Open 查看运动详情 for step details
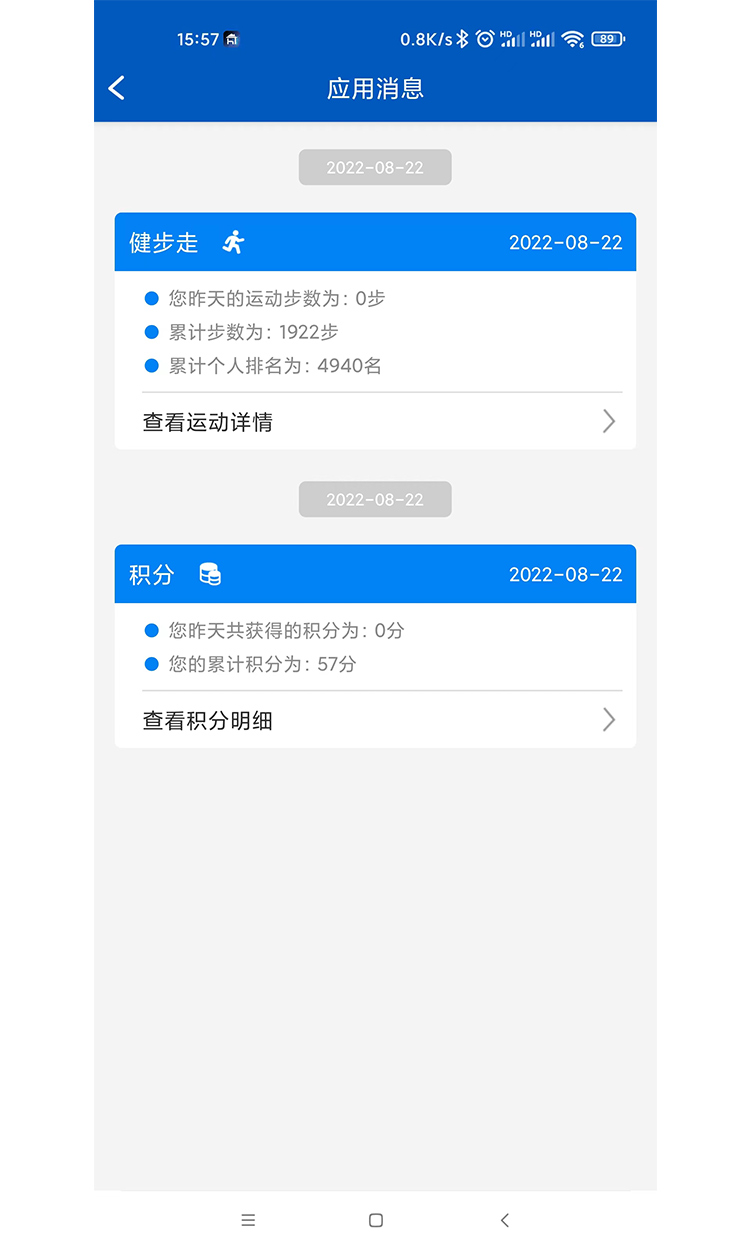The width and height of the screenshot is (750, 1250). [x=375, y=422]
